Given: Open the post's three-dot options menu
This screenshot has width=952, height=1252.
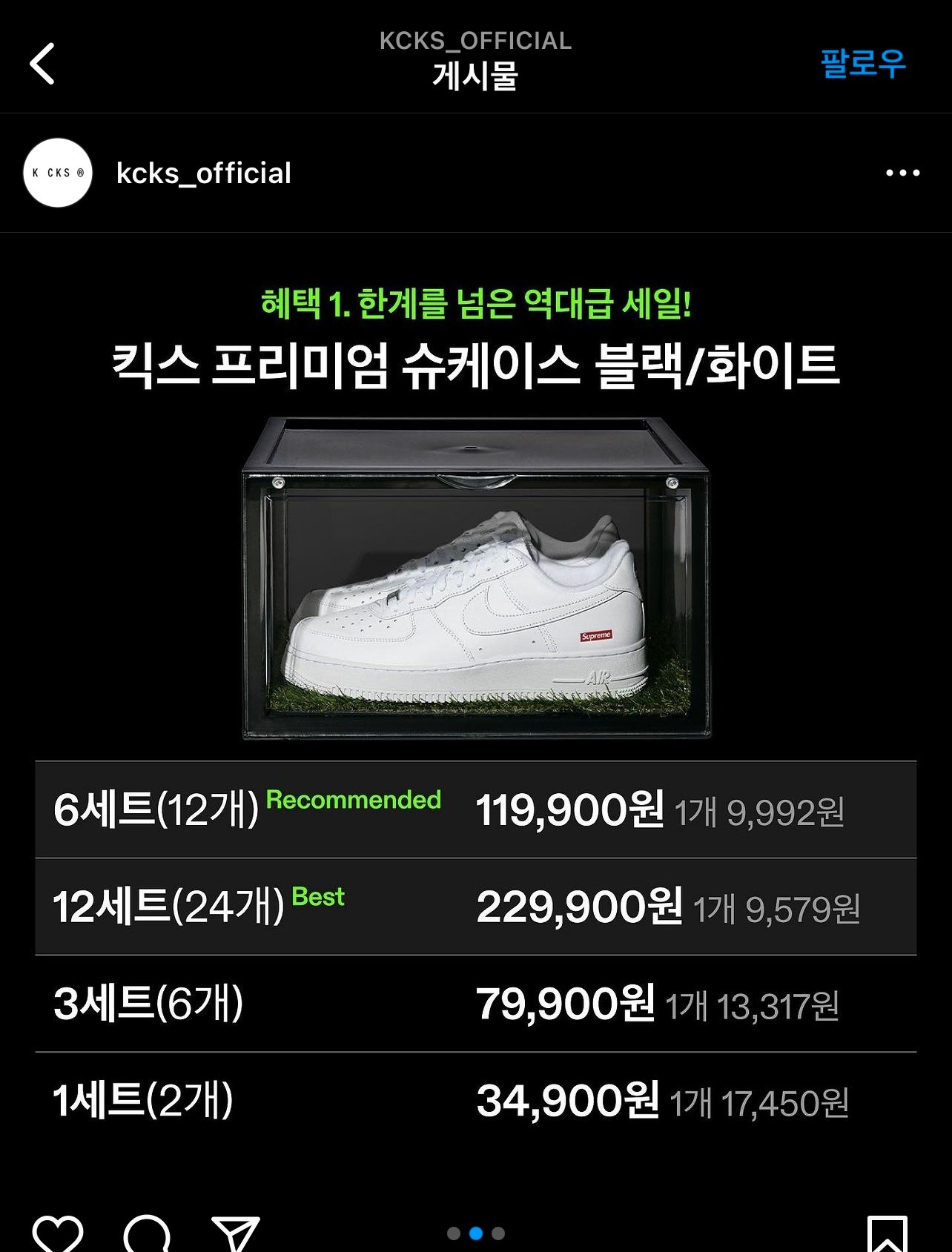Looking at the screenshot, I should pyautogui.click(x=902, y=173).
